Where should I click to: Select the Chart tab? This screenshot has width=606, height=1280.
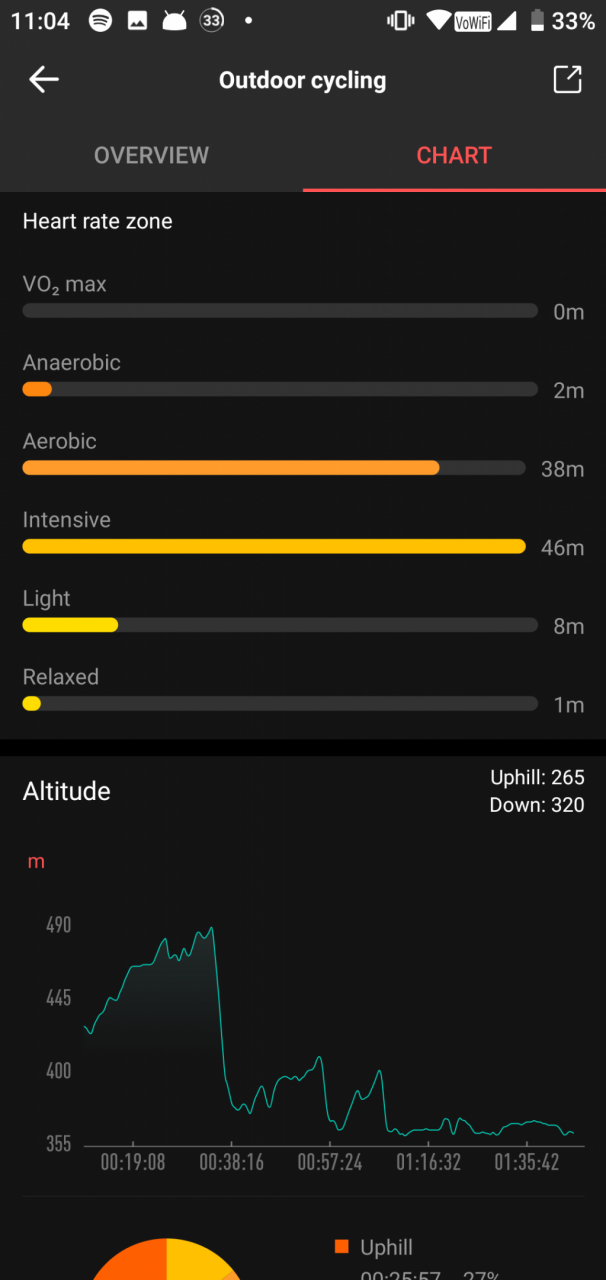click(454, 156)
